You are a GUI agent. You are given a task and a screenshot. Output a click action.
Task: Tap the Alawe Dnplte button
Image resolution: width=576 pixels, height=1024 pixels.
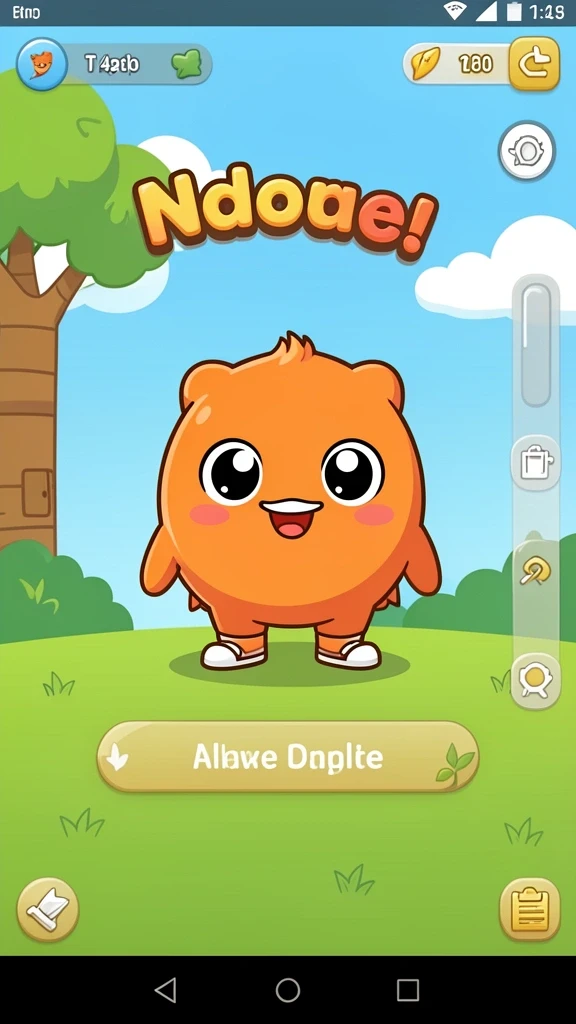tap(288, 756)
